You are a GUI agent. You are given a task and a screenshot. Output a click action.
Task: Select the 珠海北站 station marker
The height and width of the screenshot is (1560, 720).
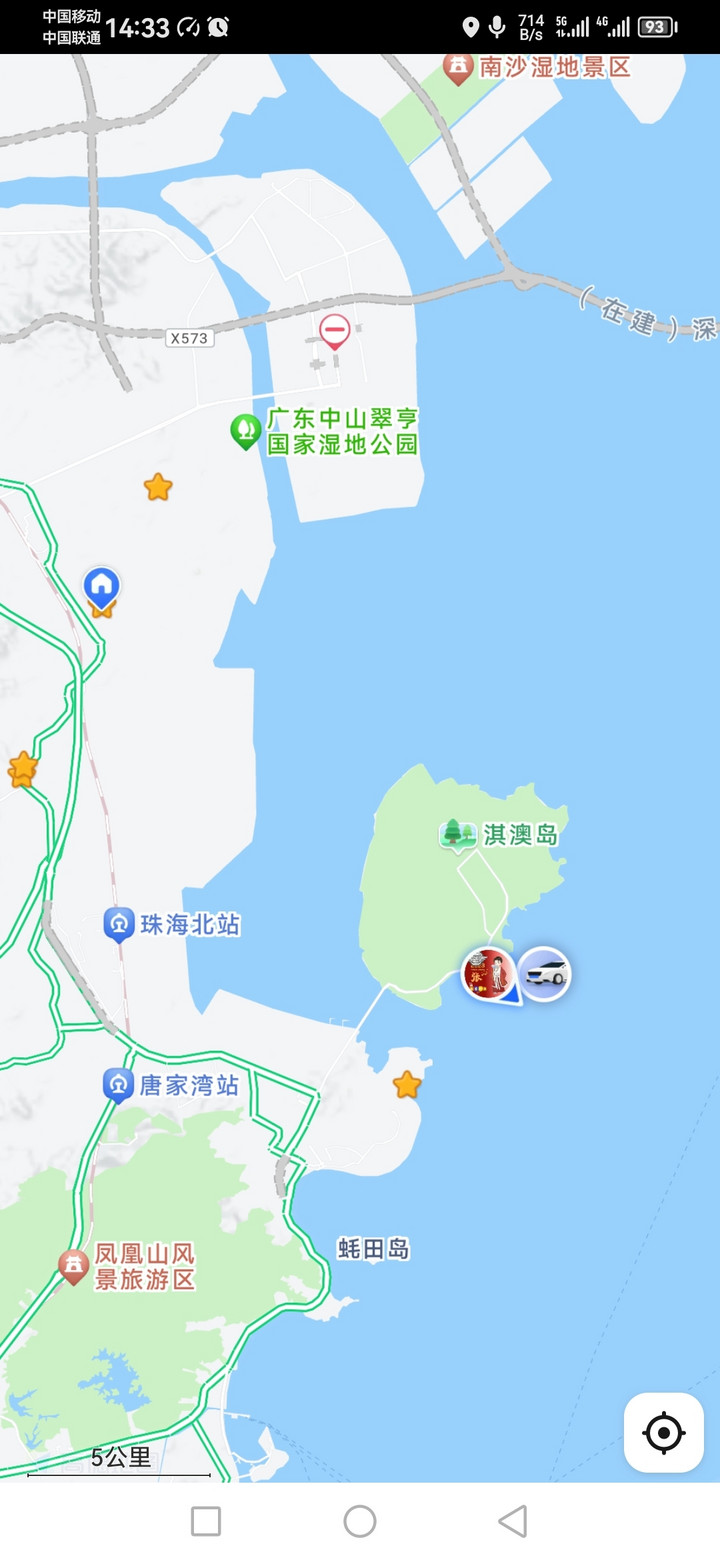tap(119, 925)
